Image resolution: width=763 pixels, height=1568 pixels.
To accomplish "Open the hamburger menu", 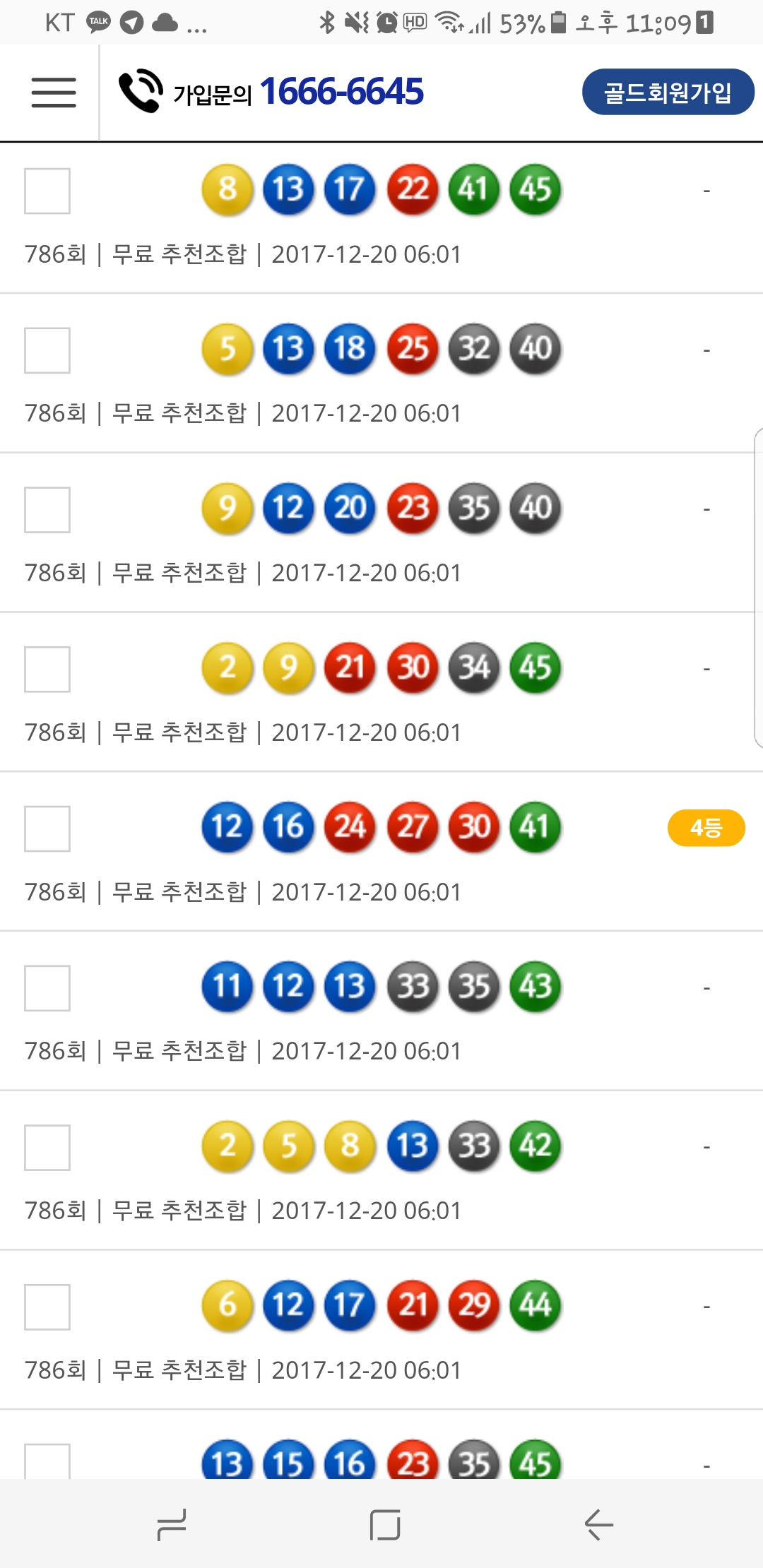I will pyautogui.click(x=54, y=93).
